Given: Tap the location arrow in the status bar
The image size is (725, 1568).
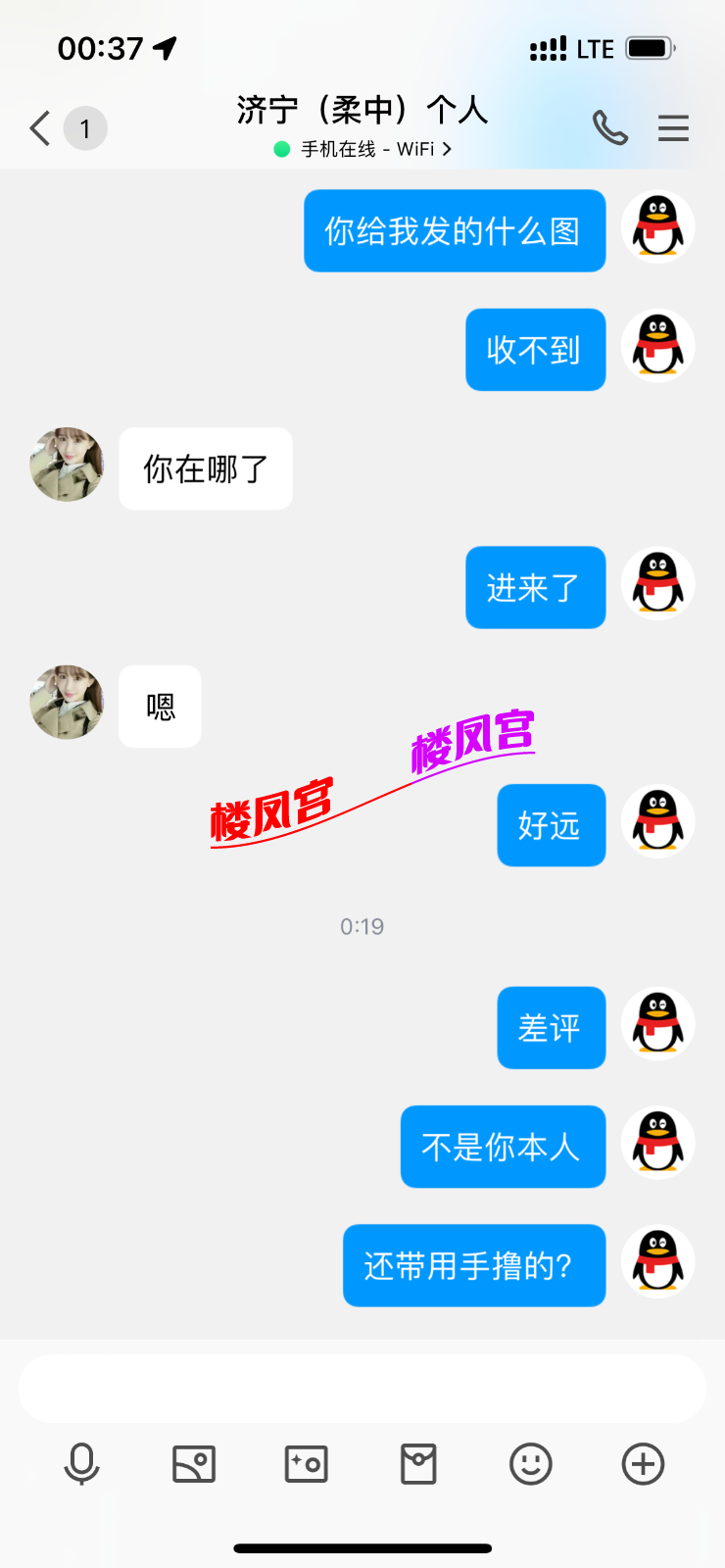Looking at the screenshot, I should click(164, 45).
